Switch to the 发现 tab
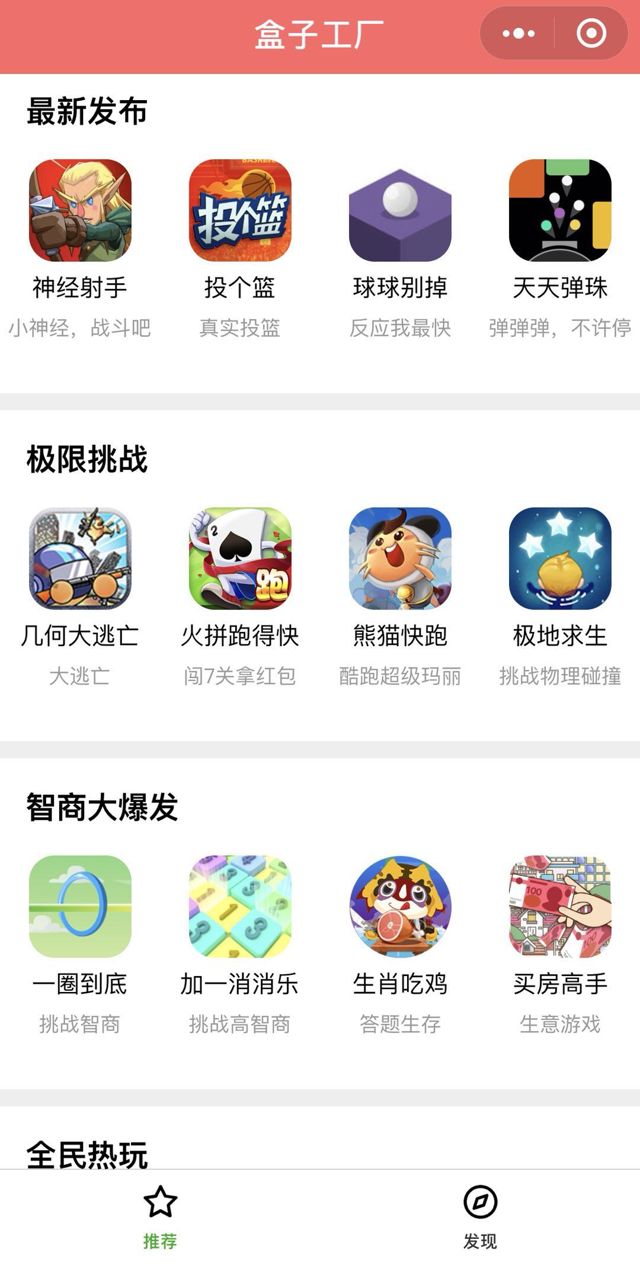 (480, 1217)
